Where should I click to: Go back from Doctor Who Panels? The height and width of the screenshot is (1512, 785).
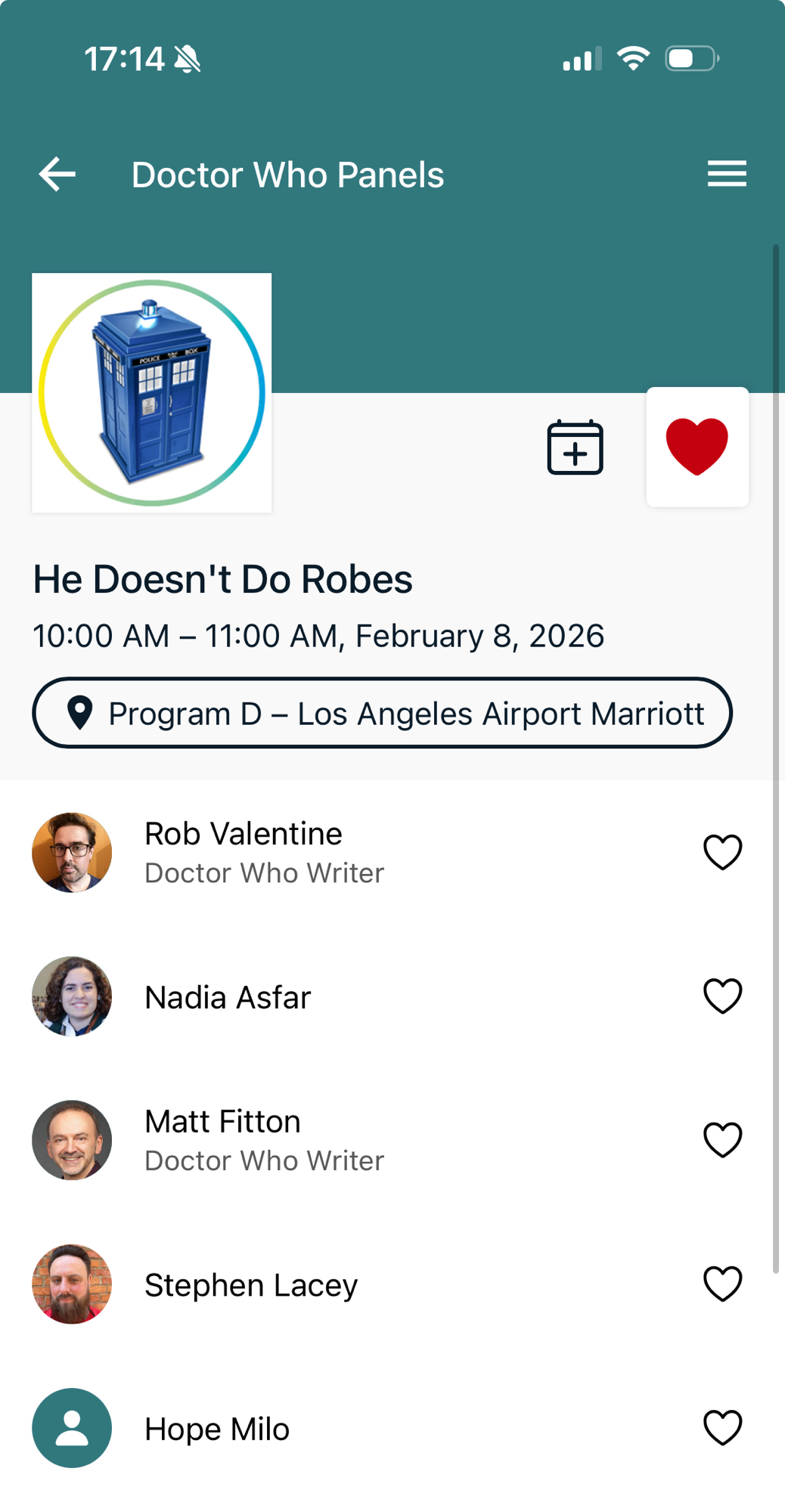(x=57, y=175)
